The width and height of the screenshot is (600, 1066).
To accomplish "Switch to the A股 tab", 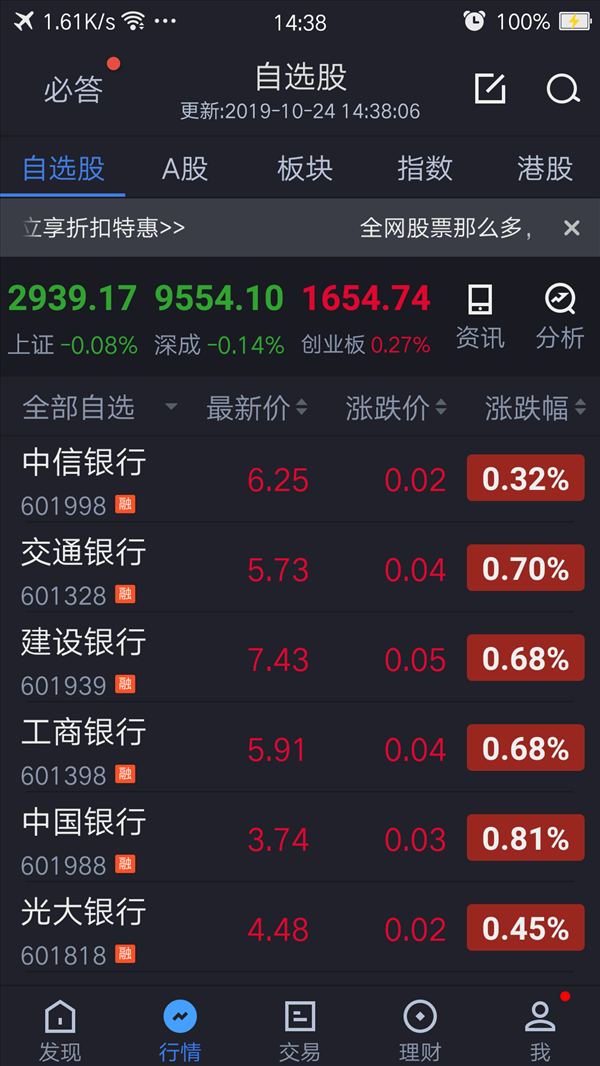I will pos(185,169).
